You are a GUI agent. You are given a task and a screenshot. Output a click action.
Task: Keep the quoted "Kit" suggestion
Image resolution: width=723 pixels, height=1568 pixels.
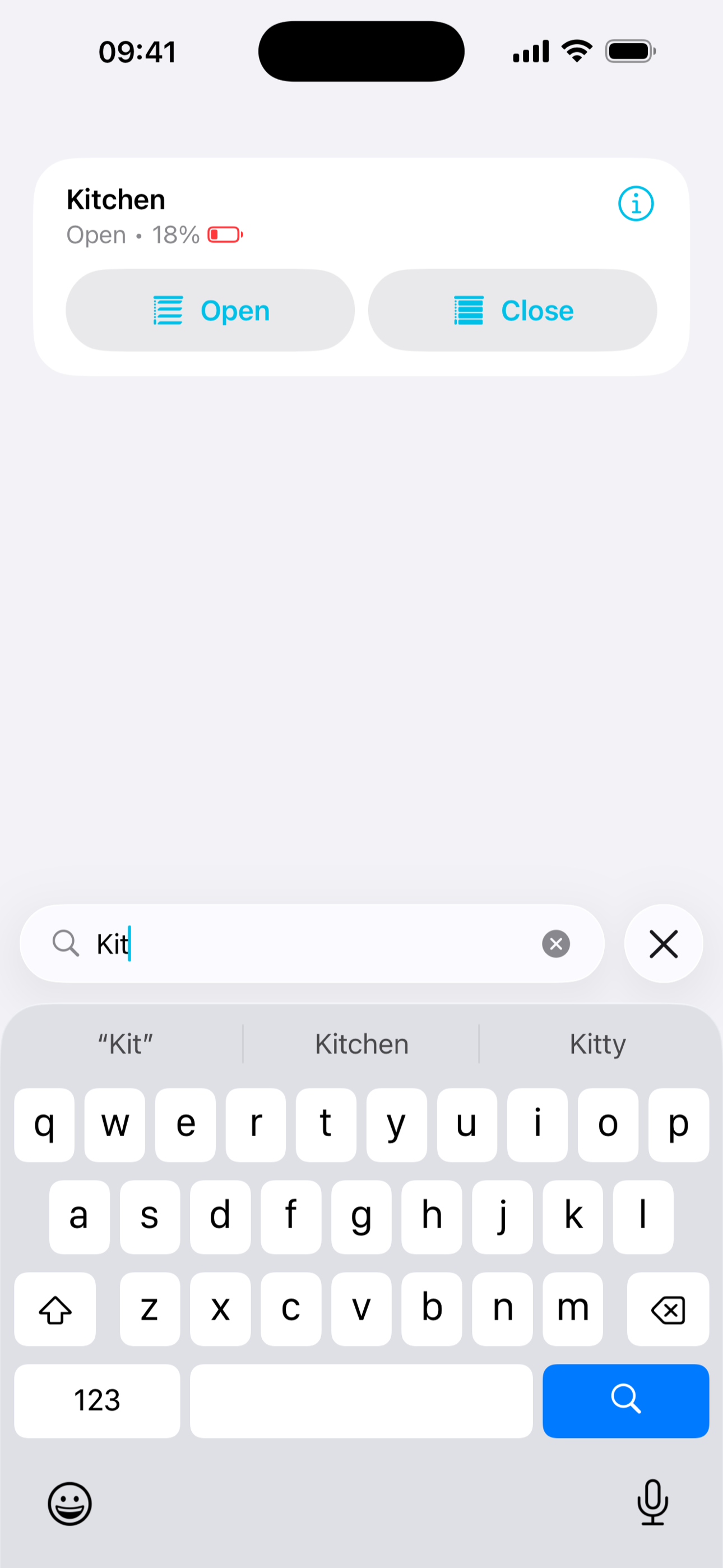[126, 1044]
